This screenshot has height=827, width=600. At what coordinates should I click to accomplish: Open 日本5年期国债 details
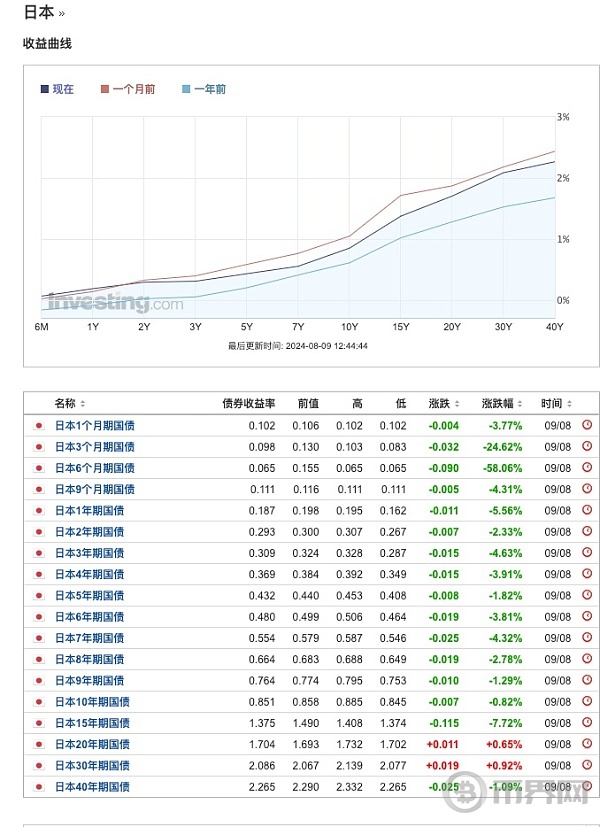pyautogui.click(x=89, y=596)
